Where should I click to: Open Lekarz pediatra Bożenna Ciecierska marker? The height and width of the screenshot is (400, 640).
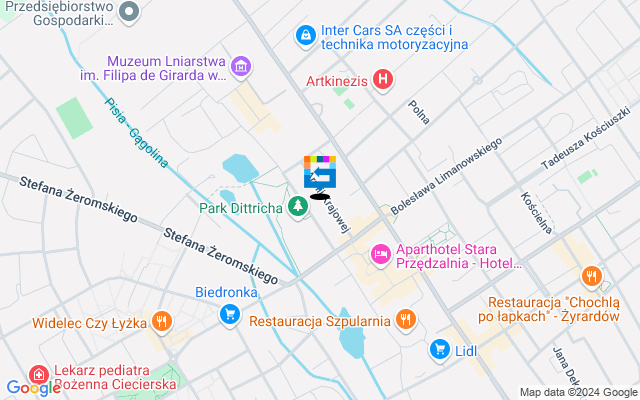(x=38, y=375)
